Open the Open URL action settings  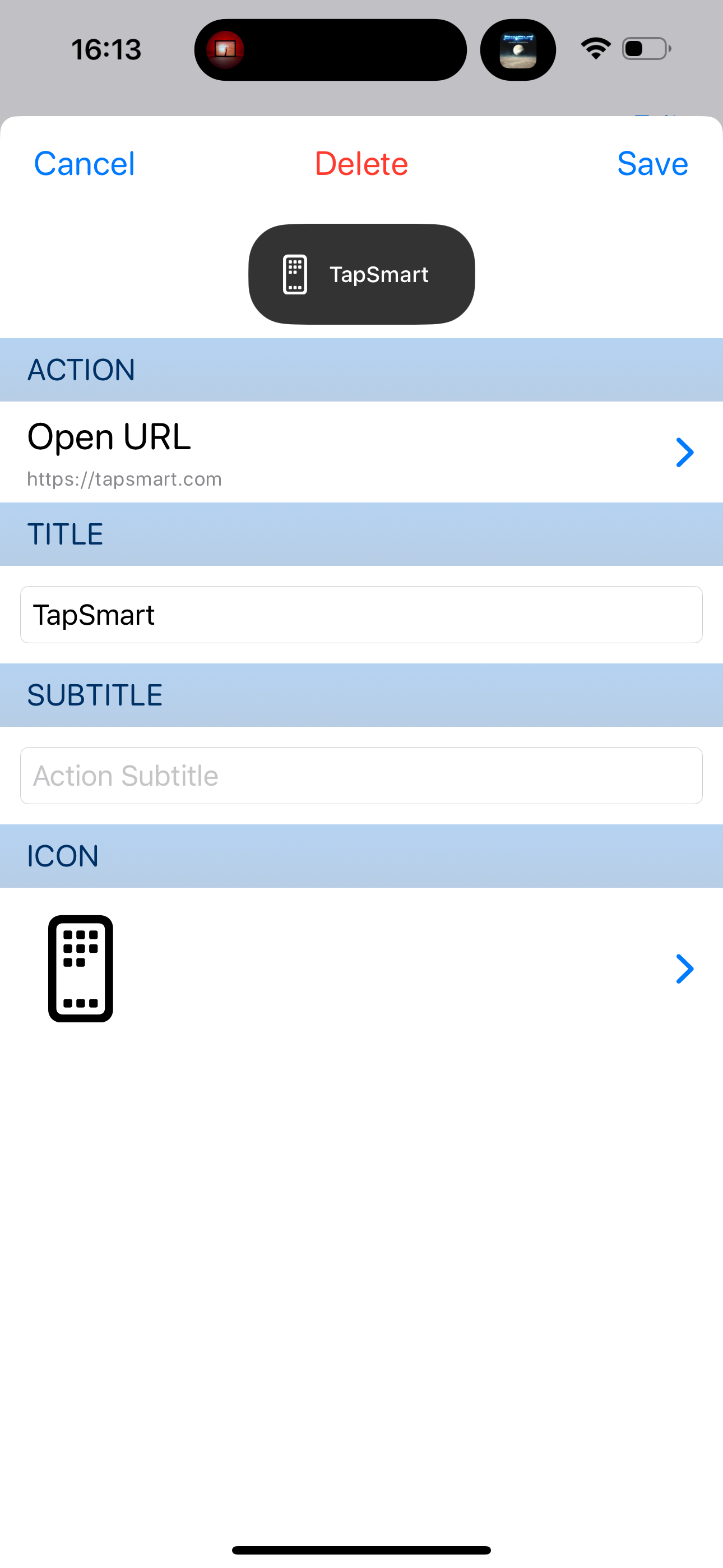point(361,452)
